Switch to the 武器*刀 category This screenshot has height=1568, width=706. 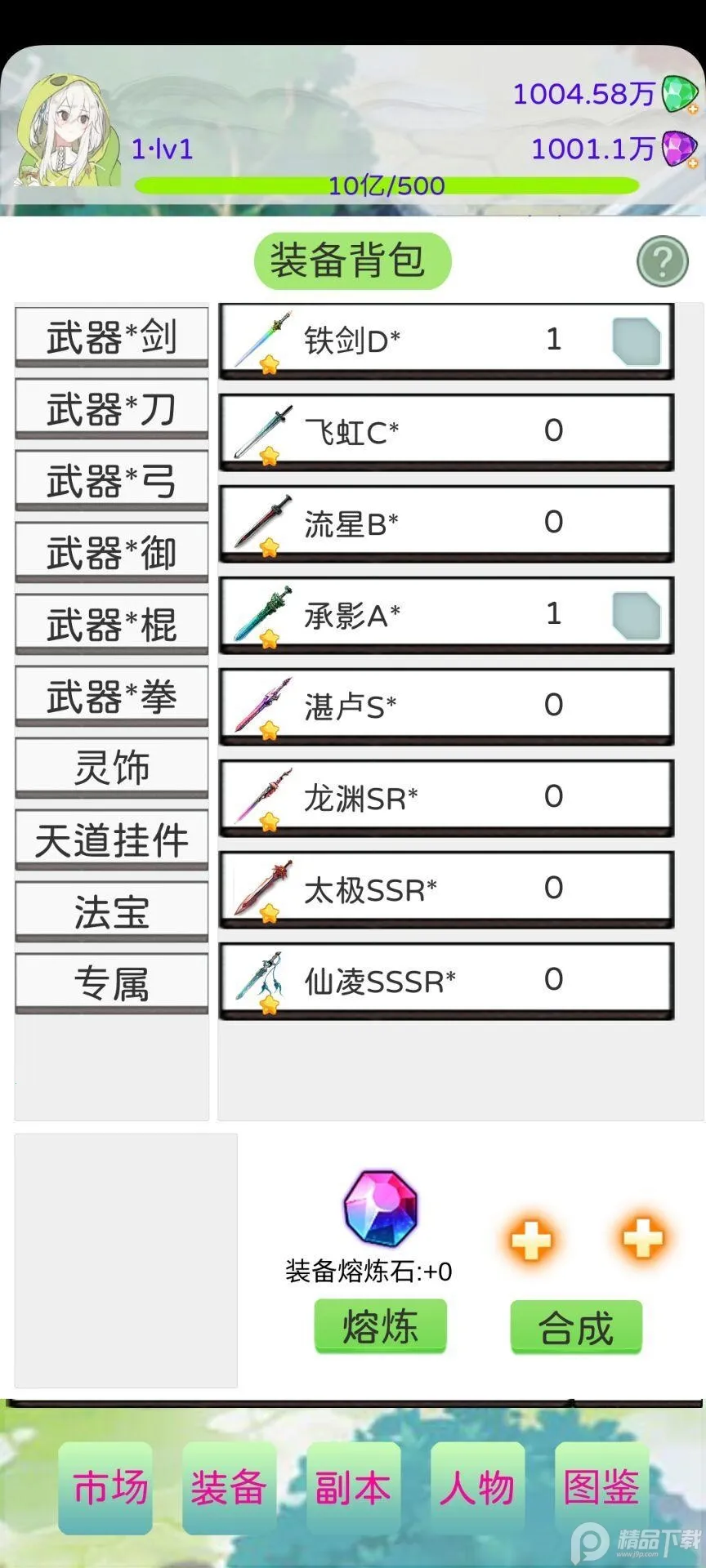112,408
